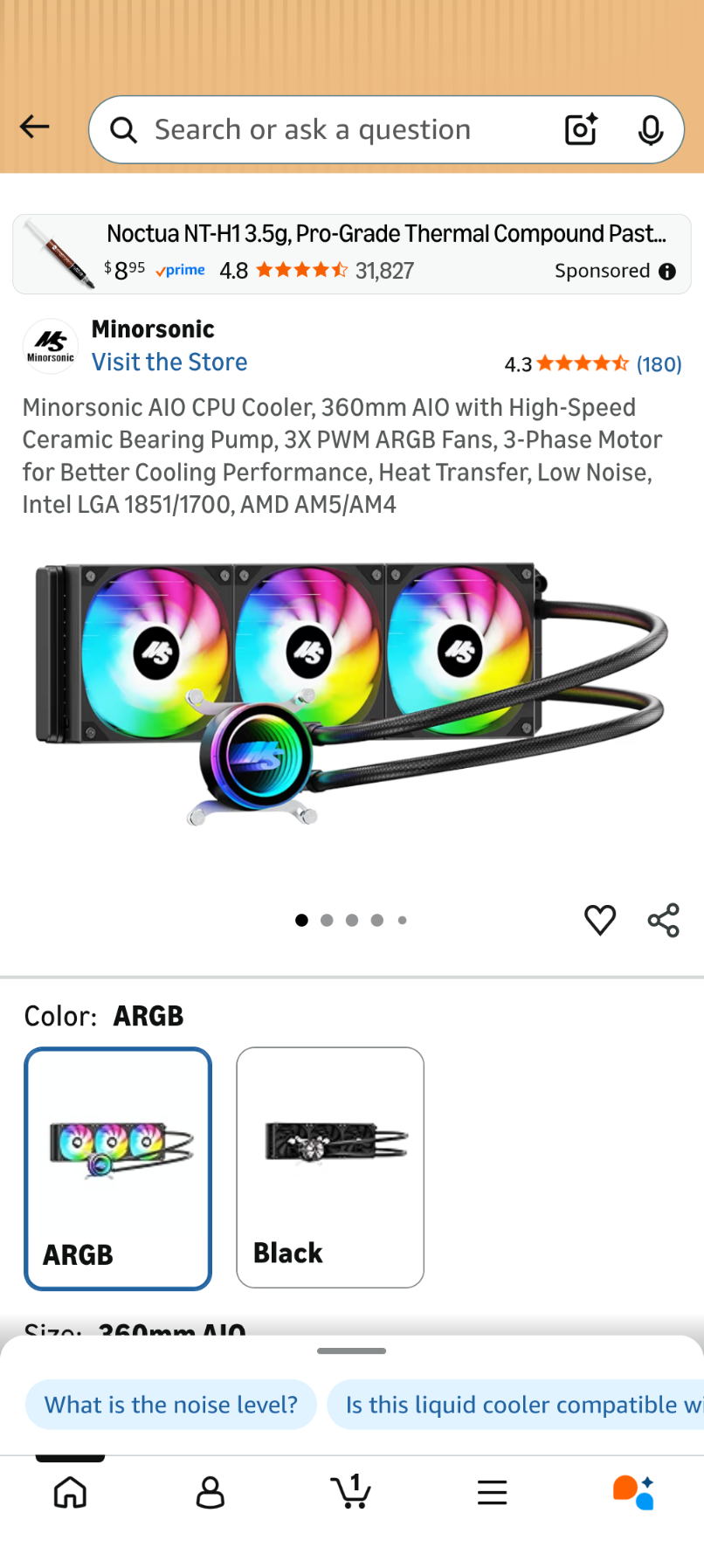Viewport: 704px width, 1568px height.
Task: Add product to wish list heart
Action: point(600,920)
